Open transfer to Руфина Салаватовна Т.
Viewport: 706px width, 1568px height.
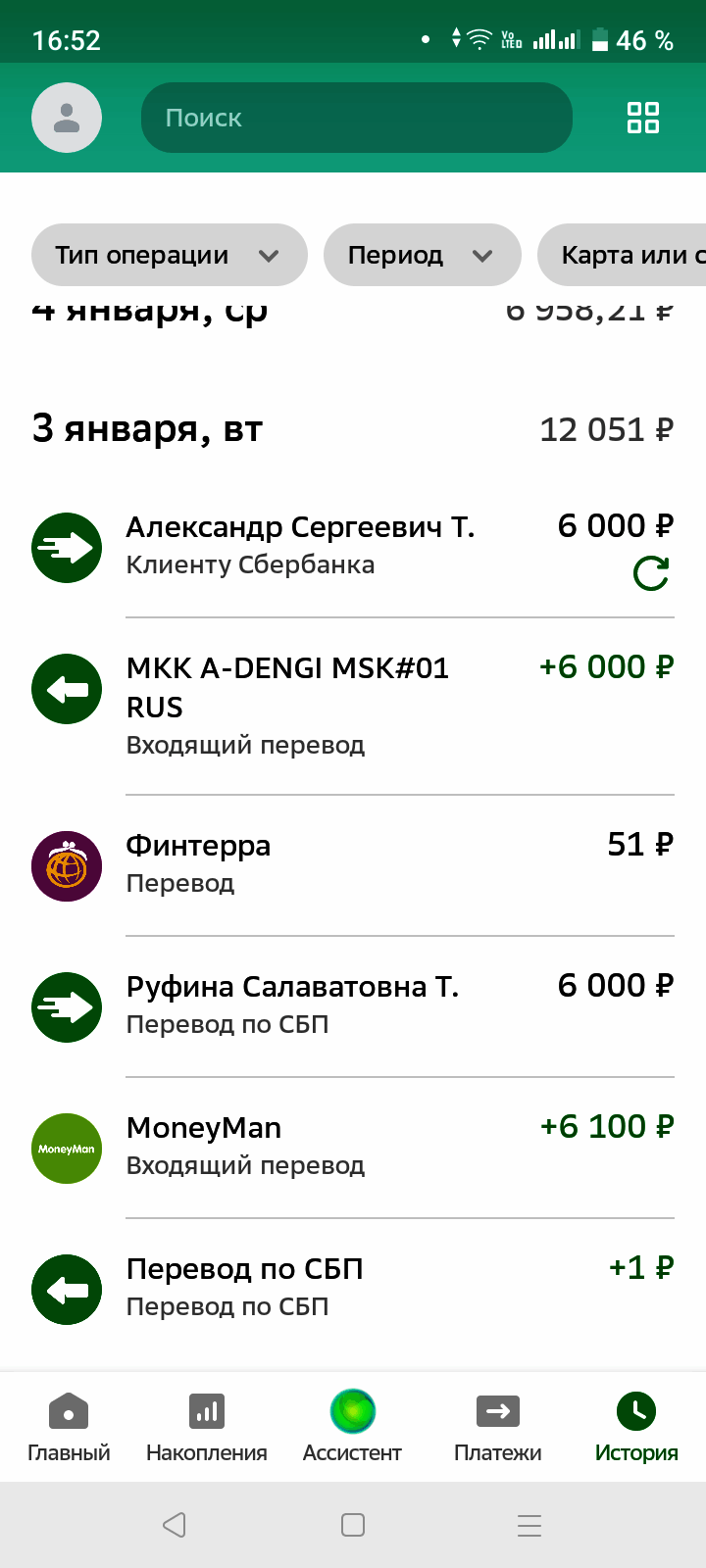[353, 1006]
